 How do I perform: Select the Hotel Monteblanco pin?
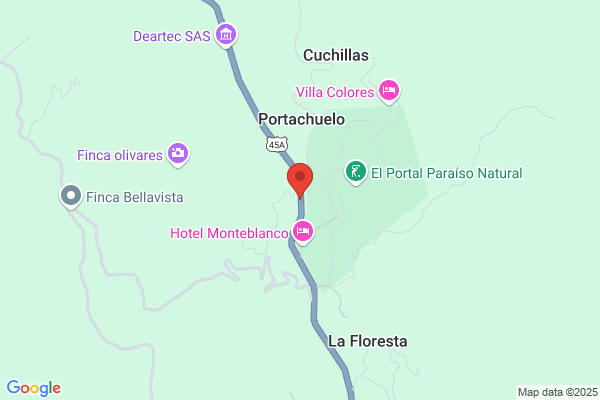tap(303, 232)
